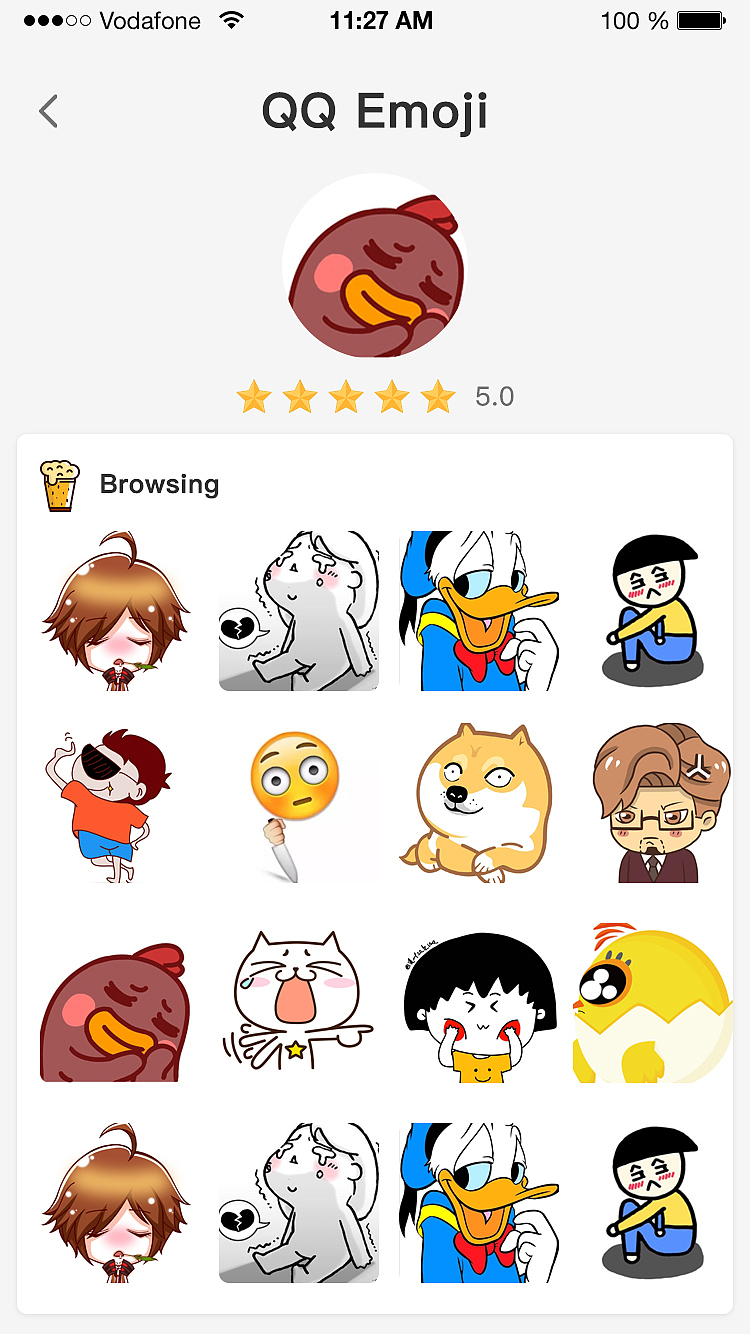The width and height of the screenshot is (750, 1334).
Task: Go back with the left chevron arrow
Action: (48, 111)
